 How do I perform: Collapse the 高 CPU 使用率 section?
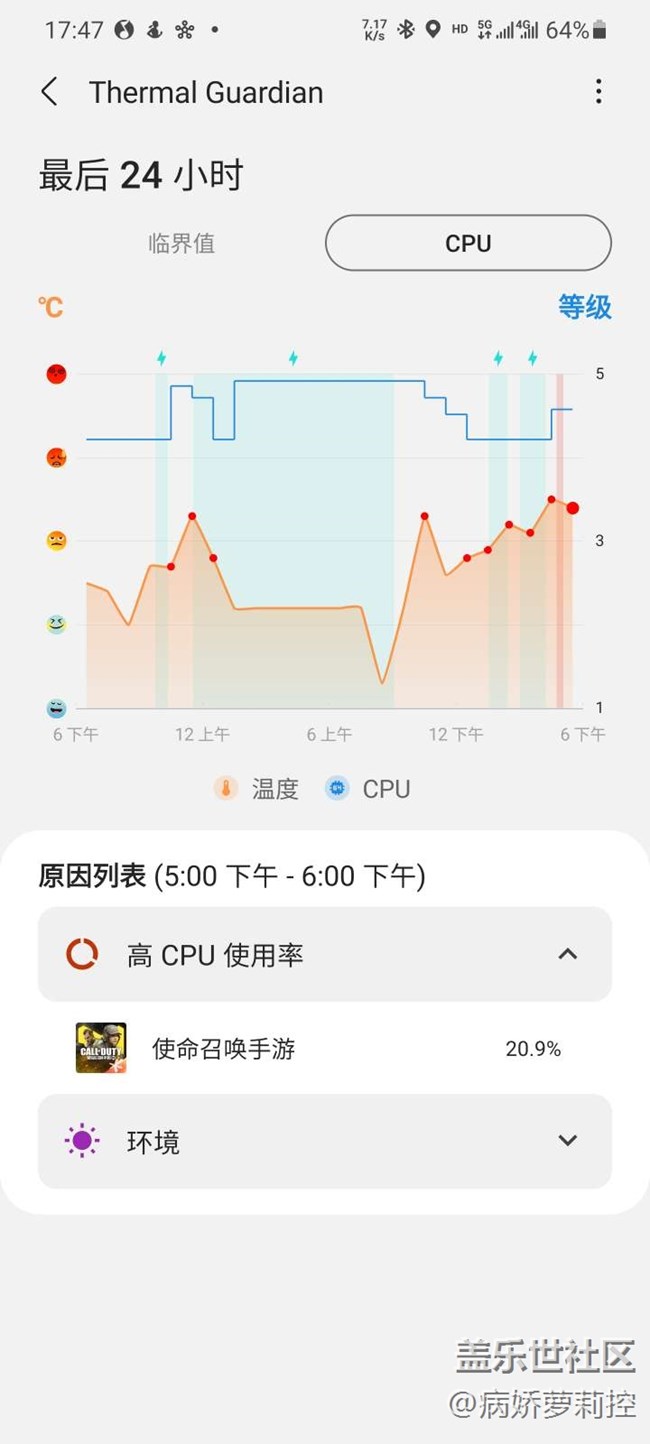(x=325, y=955)
